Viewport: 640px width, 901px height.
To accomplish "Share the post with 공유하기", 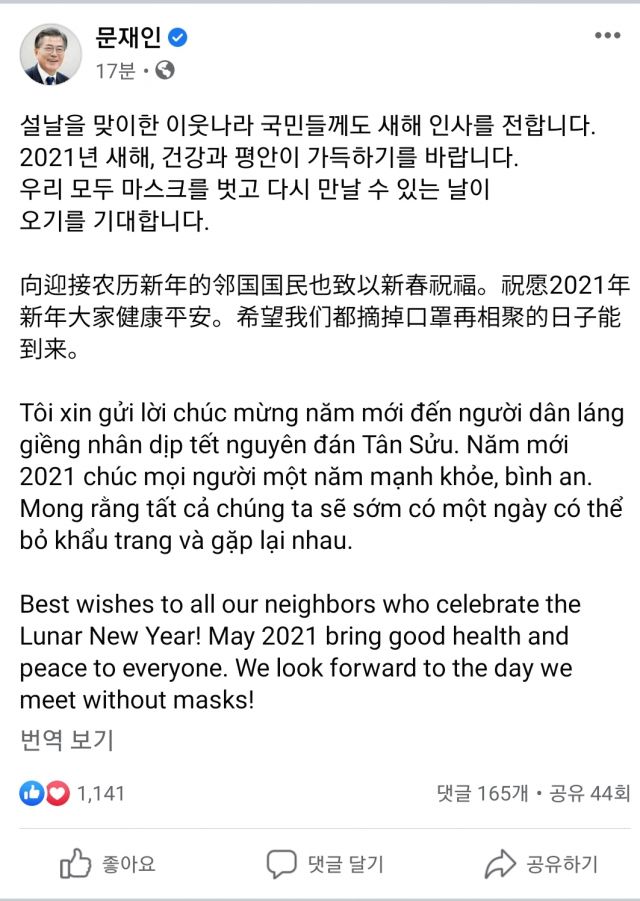I will pyautogui.click(x=540, y=863).
